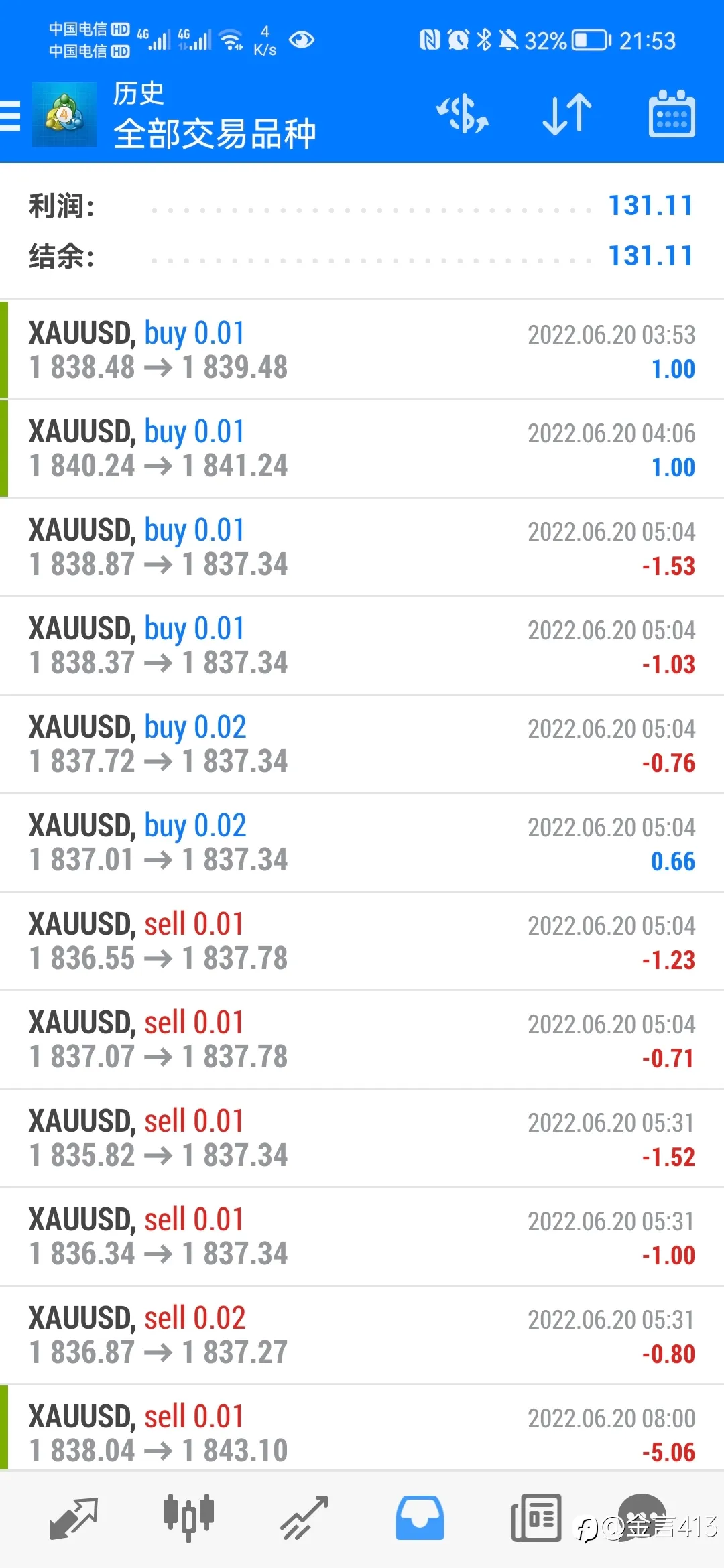Screen dimensions: 724x1568
Task: Open the symbol filter icon
Action: [x=463, y=114]
